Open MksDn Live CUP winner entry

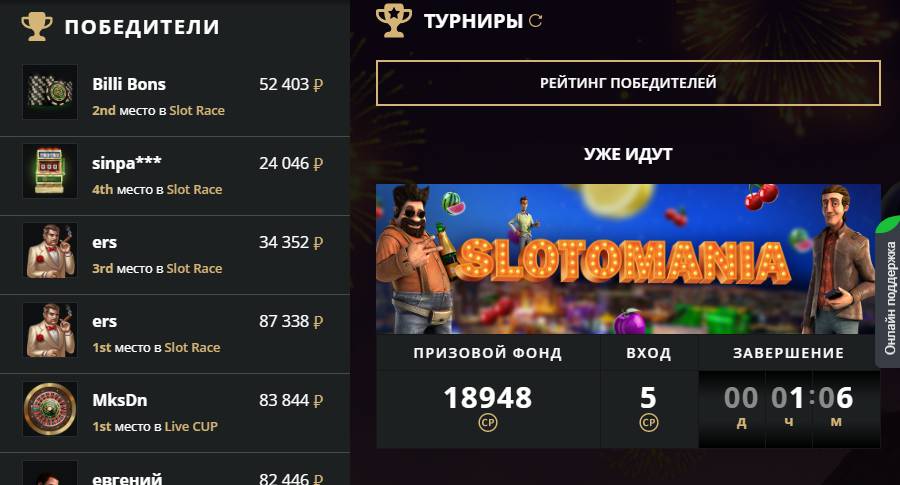point(175,412)
